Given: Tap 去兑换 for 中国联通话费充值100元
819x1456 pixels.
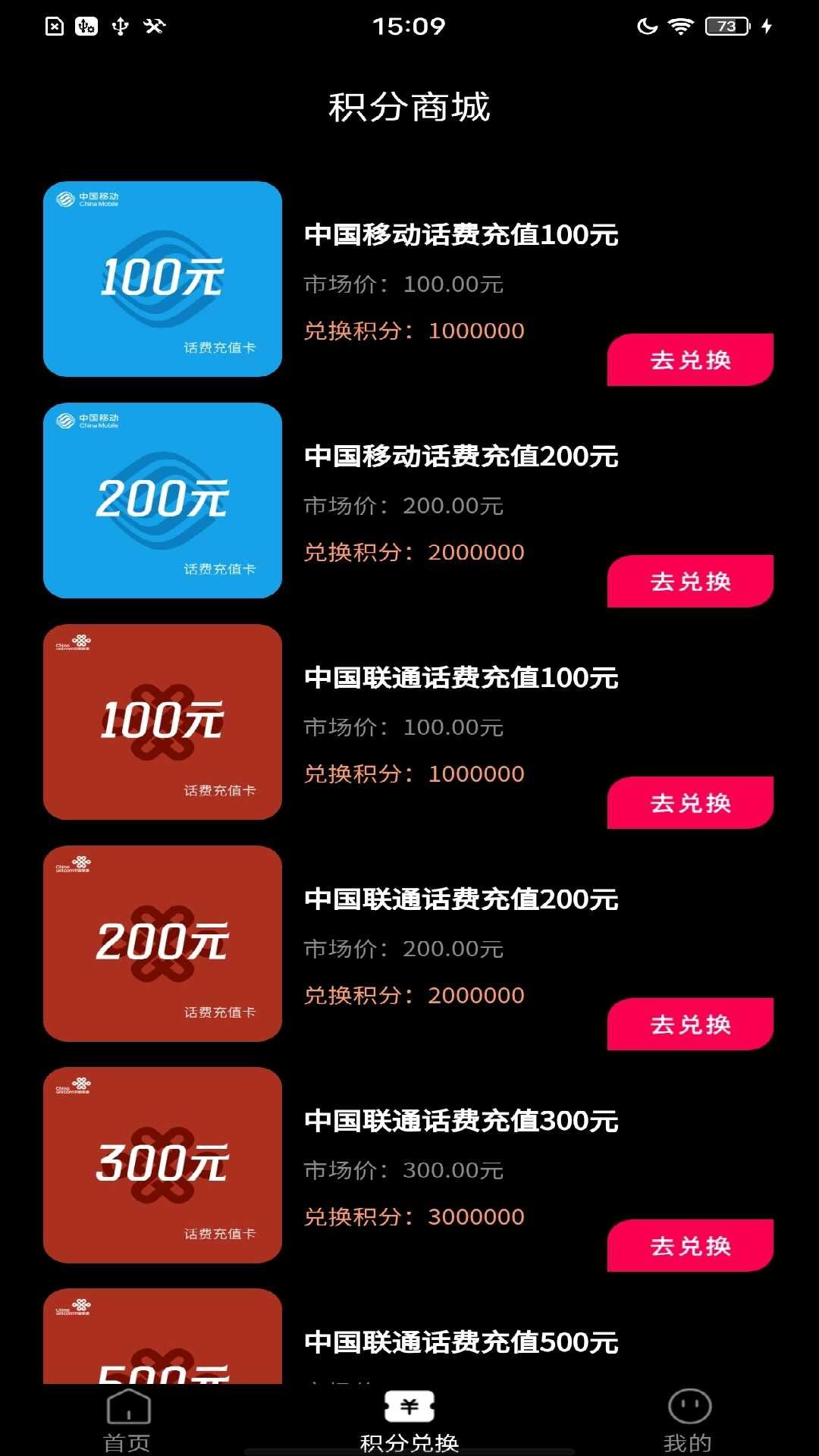Looking at the screenshot, I should (x=690, y=802).
